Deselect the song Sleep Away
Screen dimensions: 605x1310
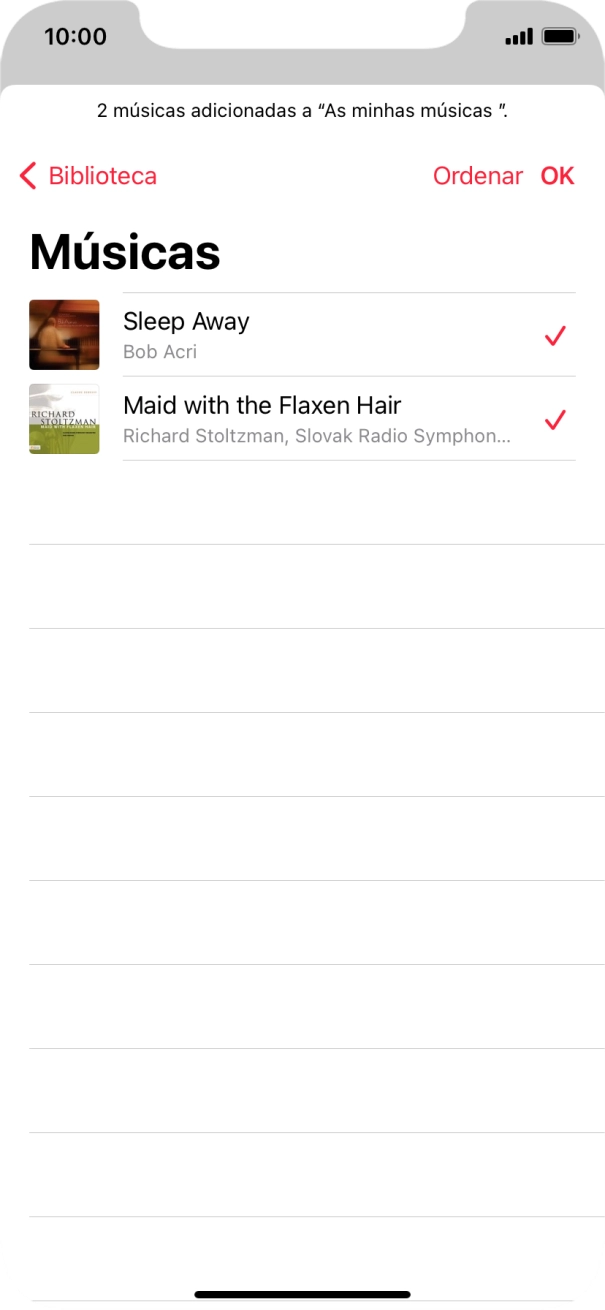click(x=555, y=336)
